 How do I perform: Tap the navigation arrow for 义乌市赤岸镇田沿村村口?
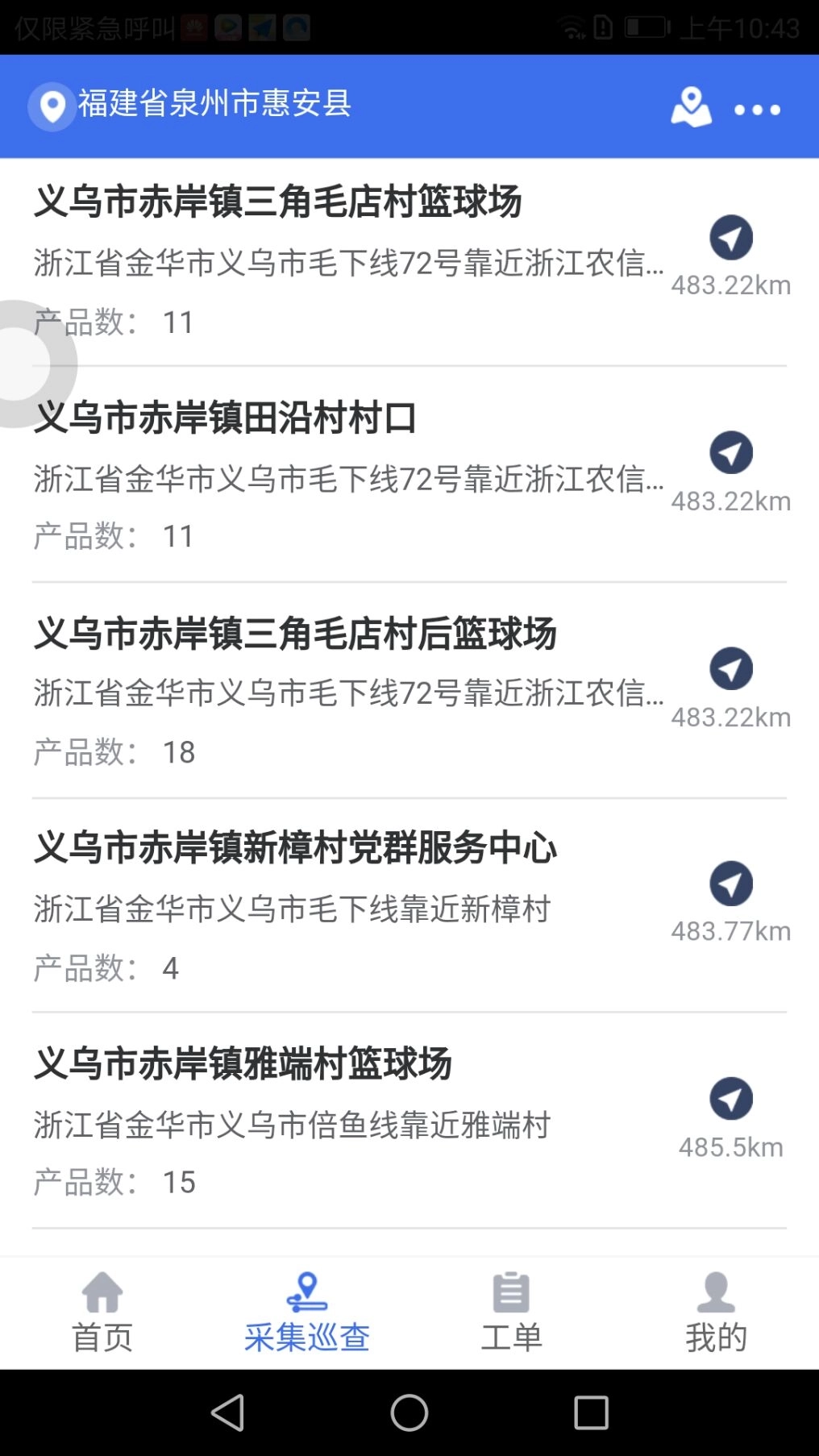point(730,453)
